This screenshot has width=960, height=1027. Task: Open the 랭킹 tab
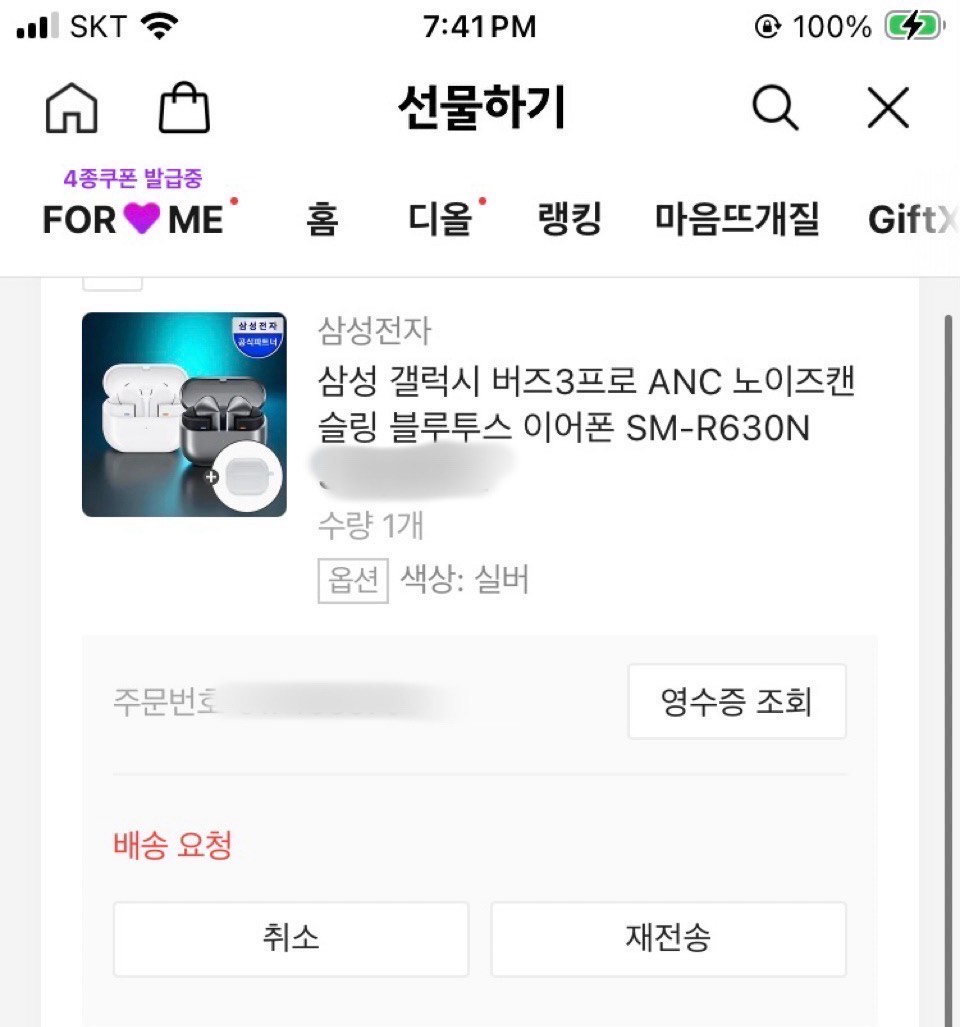tap(570, 219)
